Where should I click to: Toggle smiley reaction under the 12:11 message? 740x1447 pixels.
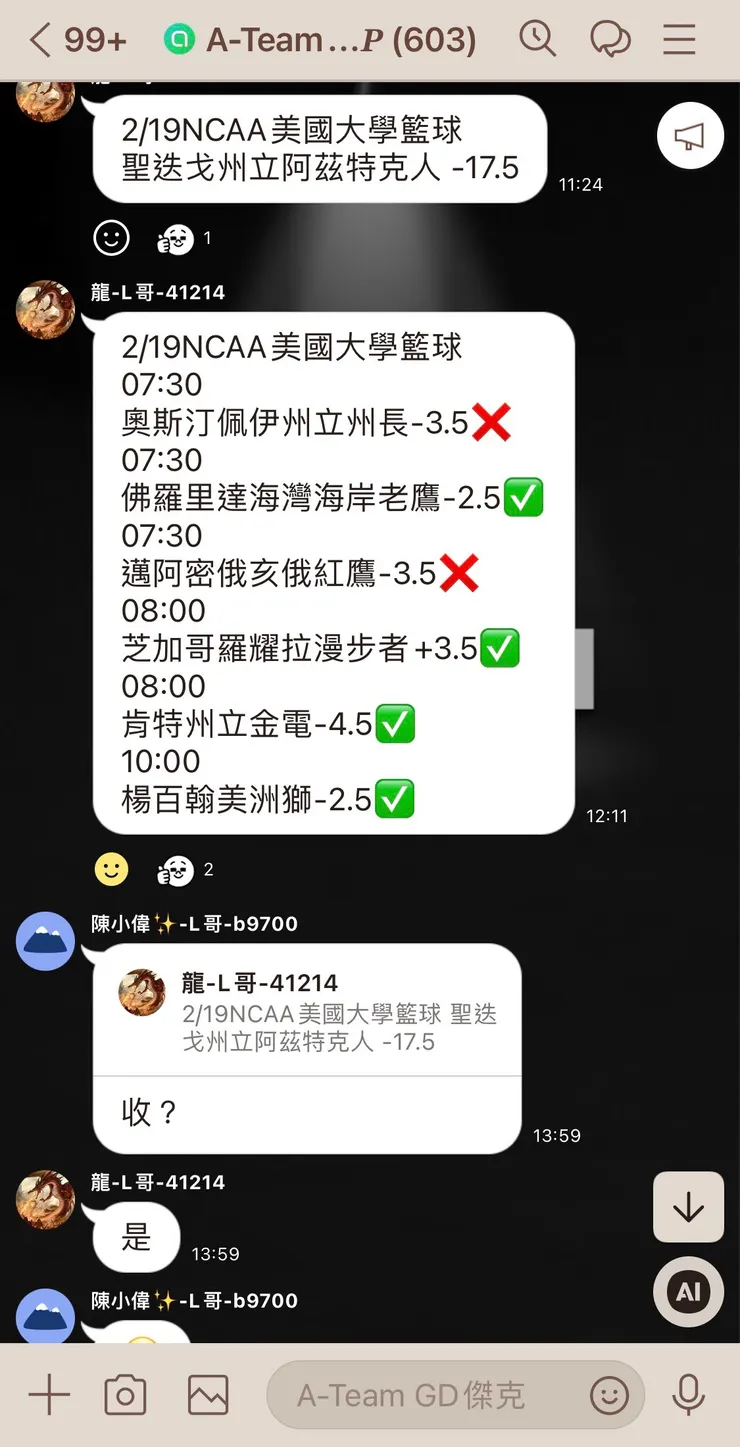[x=111, y=869]
